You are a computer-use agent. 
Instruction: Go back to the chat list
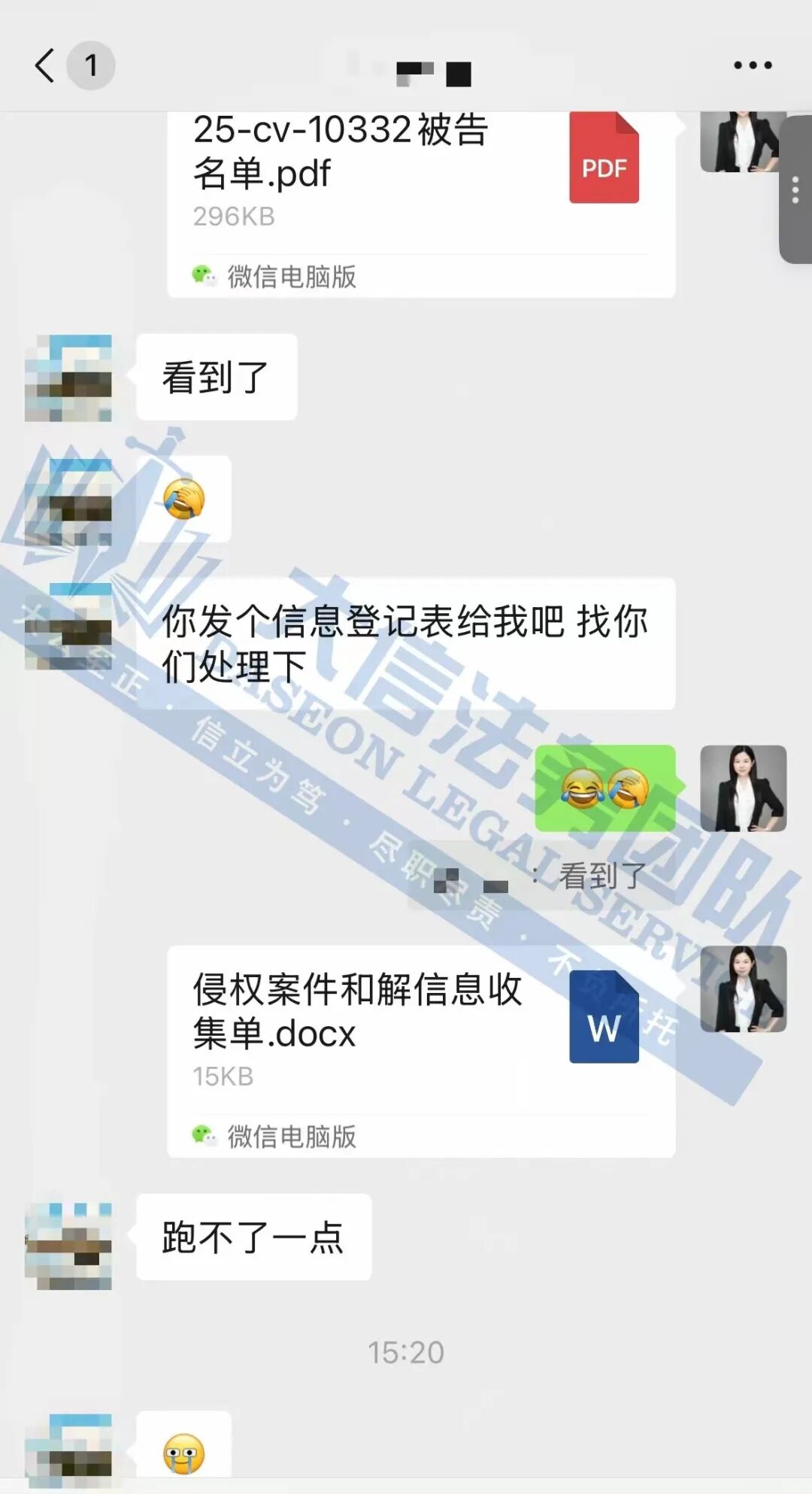pyautogui.click(x=45, y=65)
